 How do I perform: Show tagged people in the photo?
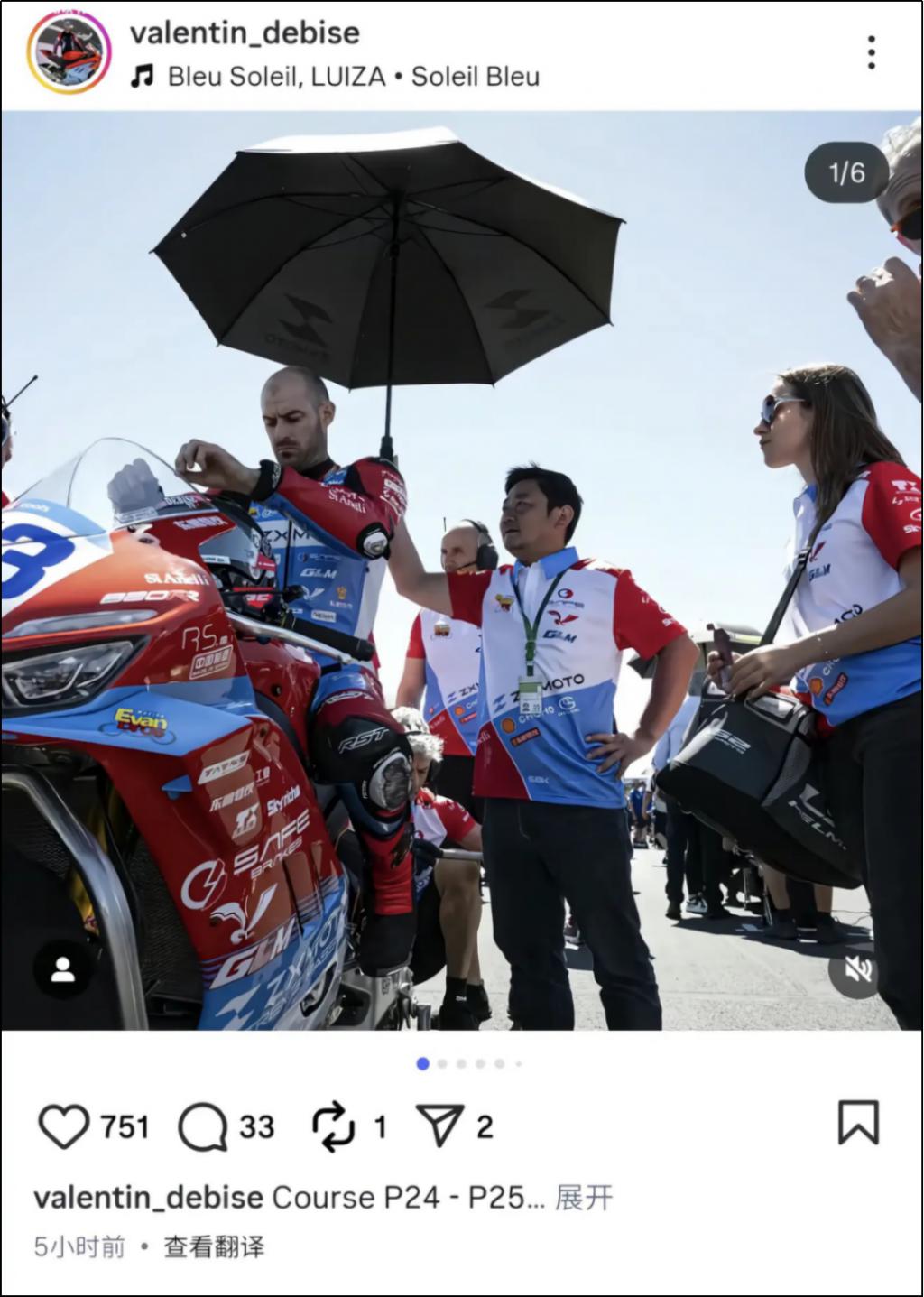click(x=62, y=970)
